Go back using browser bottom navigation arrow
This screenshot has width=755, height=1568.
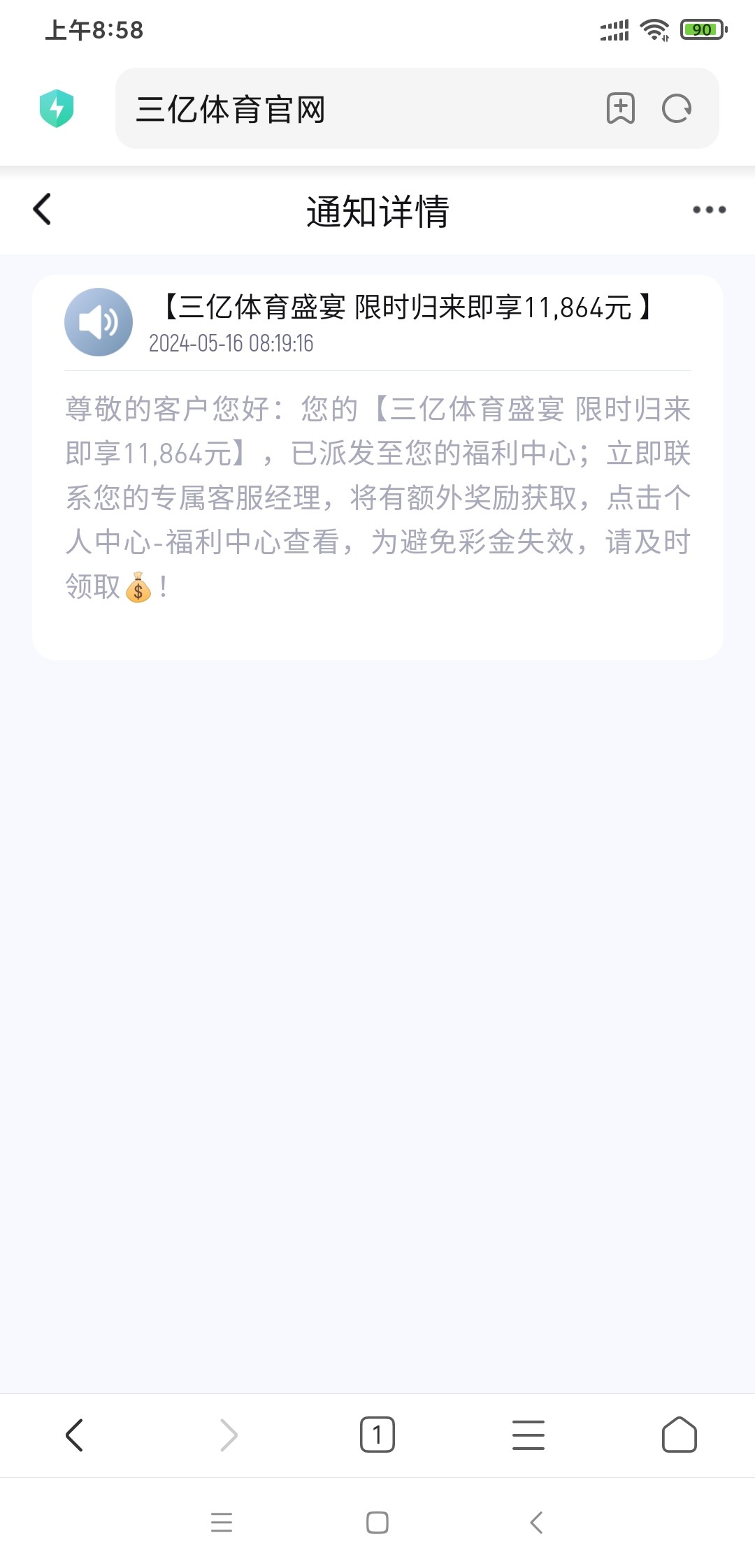coord(75,1435)
